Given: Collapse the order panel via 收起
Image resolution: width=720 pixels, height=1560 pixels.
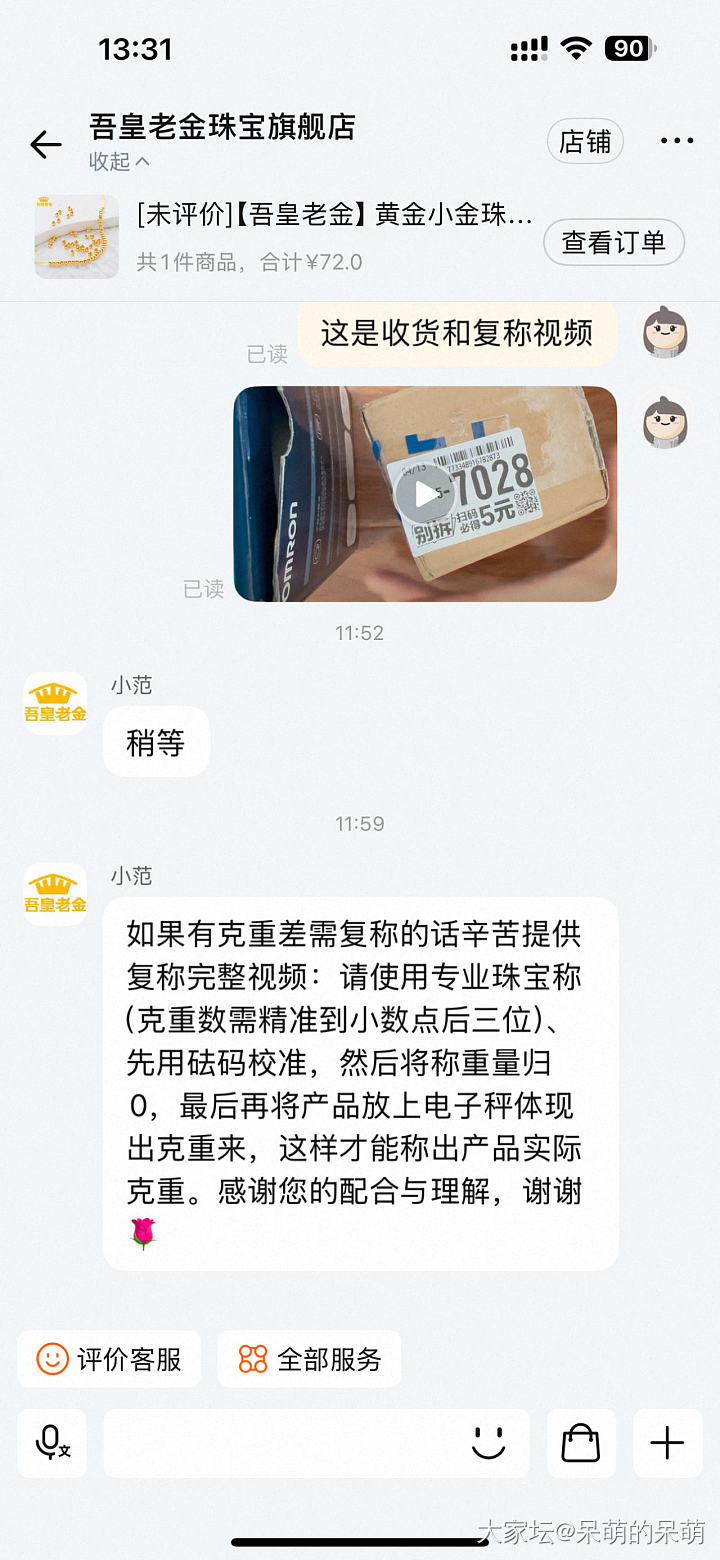Looking at the screenshot, I should pyautogui.click(x=119, y=161).
